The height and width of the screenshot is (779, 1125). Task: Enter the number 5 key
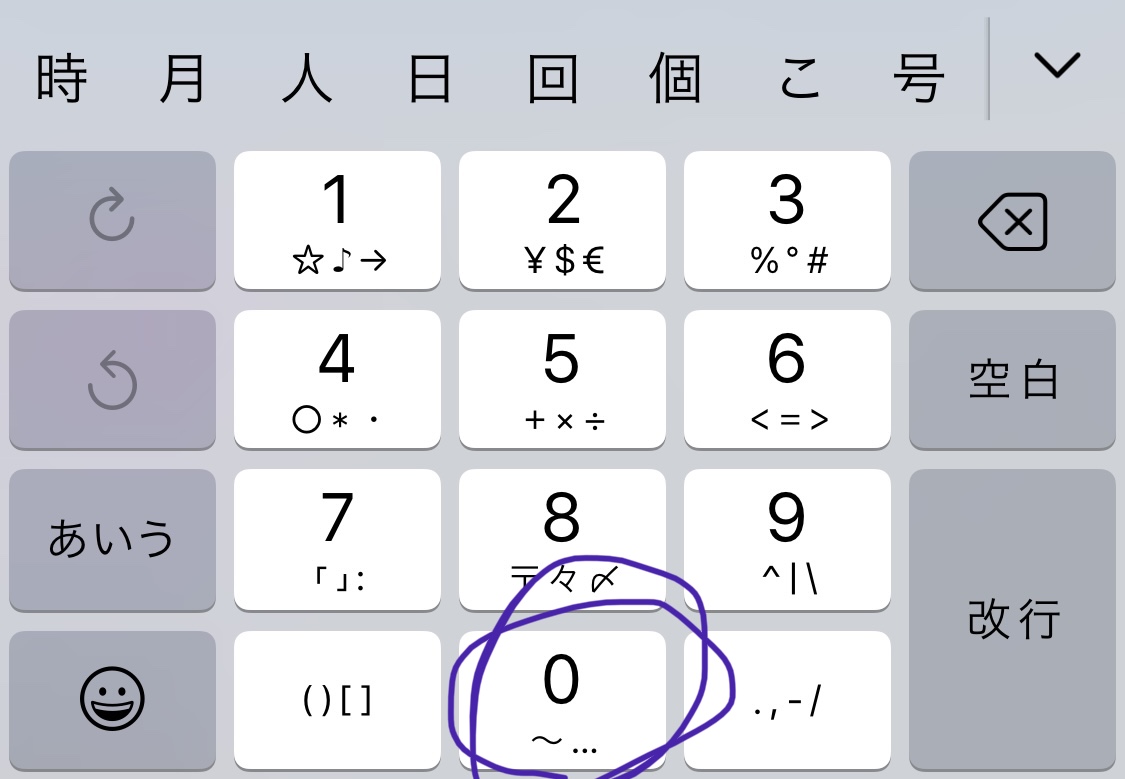tap(562, 380)
